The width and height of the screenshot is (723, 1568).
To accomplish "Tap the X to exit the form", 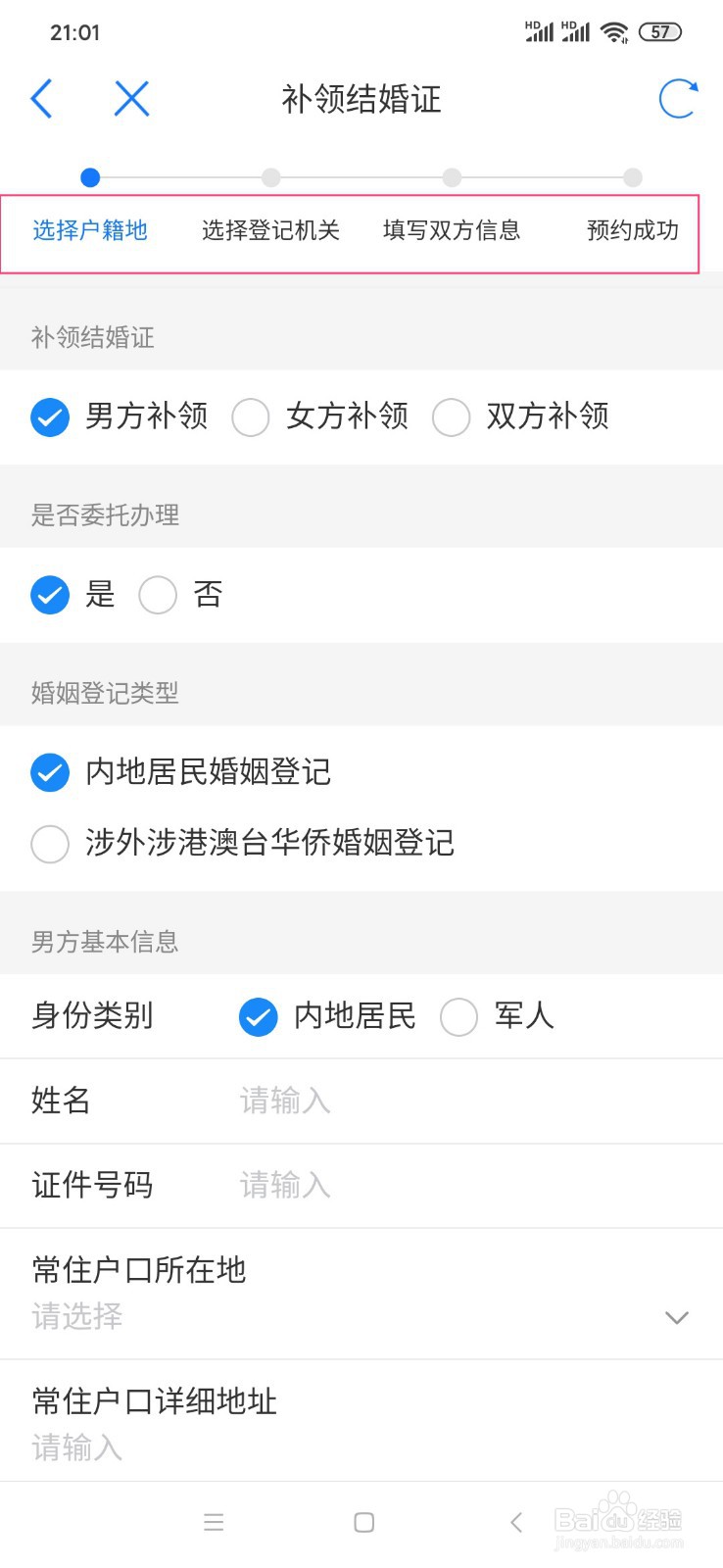I will pyautogui.click(x=131, y=99).
